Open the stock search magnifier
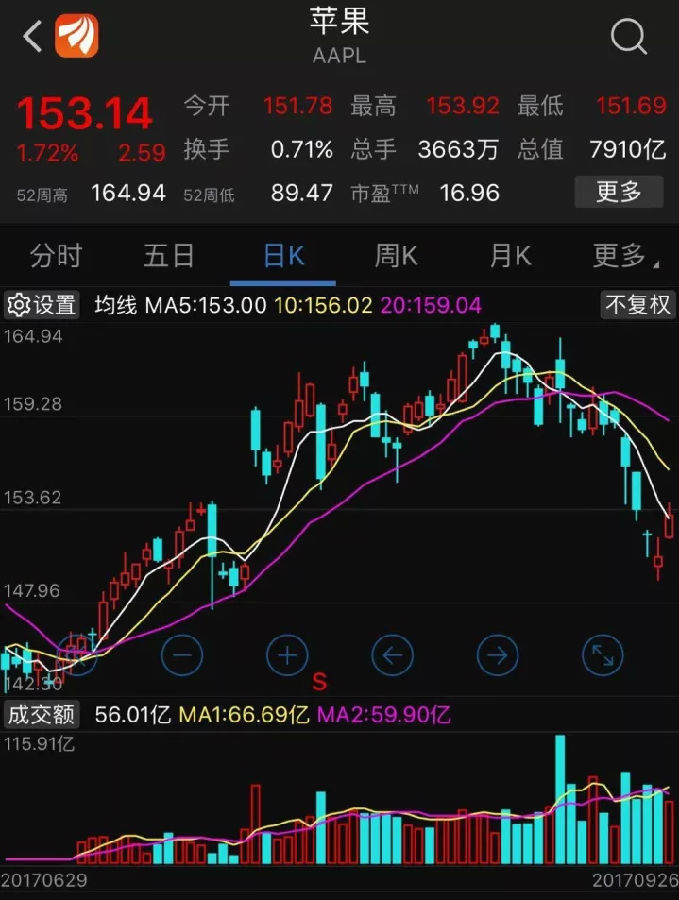This screenshot has width=679, height=900. pyautogui.click(x=629, y=38)
